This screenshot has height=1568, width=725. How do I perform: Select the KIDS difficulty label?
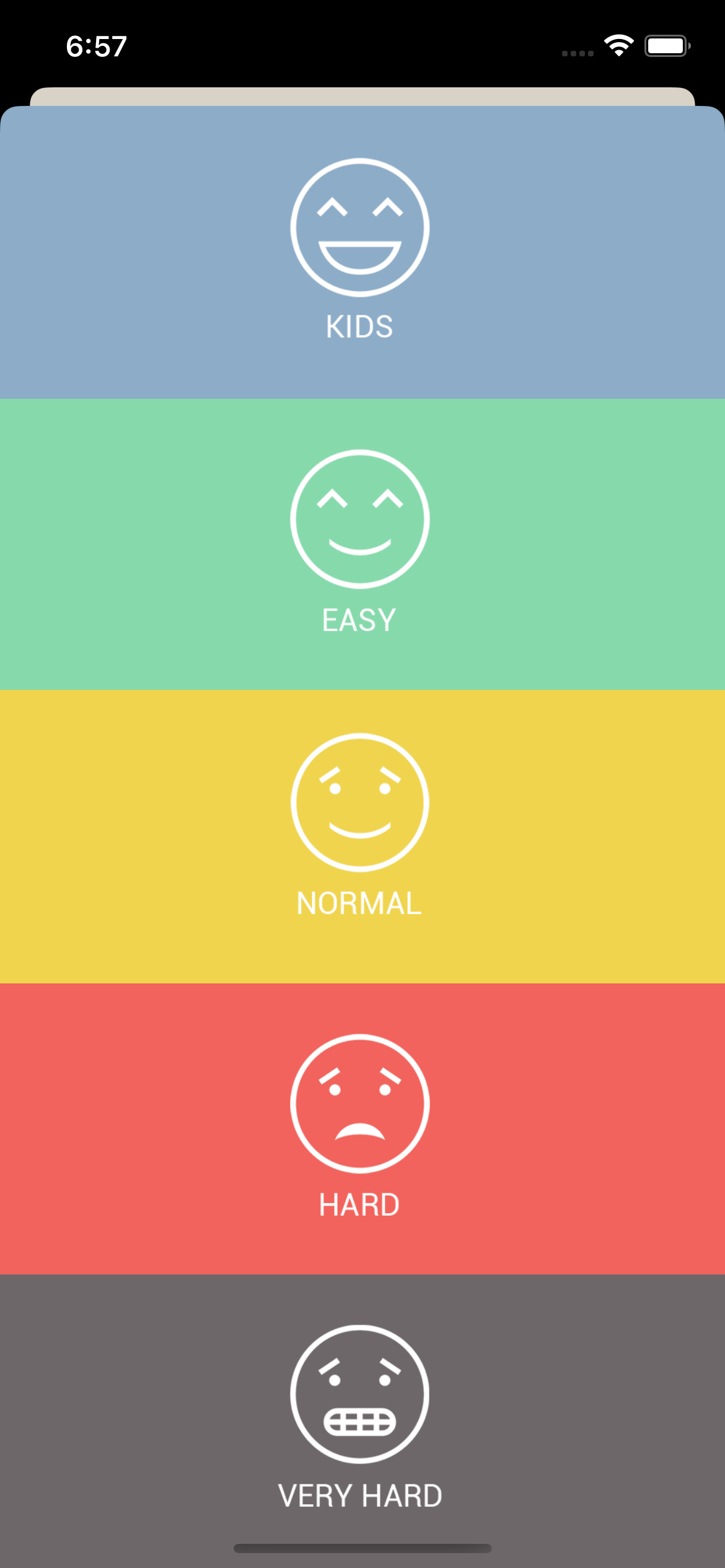pos(359,327)
